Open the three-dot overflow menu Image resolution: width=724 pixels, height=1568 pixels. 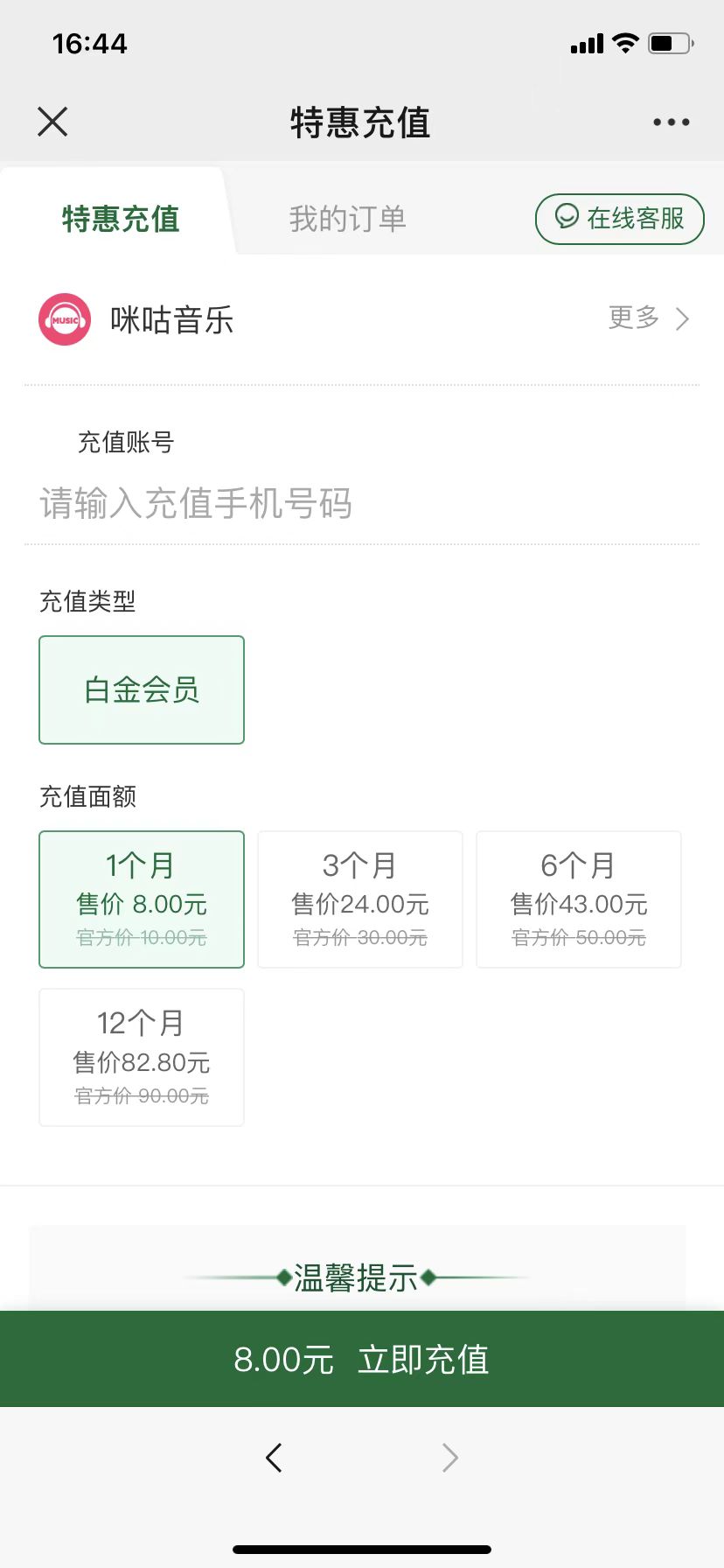click(x=671, y=122)
